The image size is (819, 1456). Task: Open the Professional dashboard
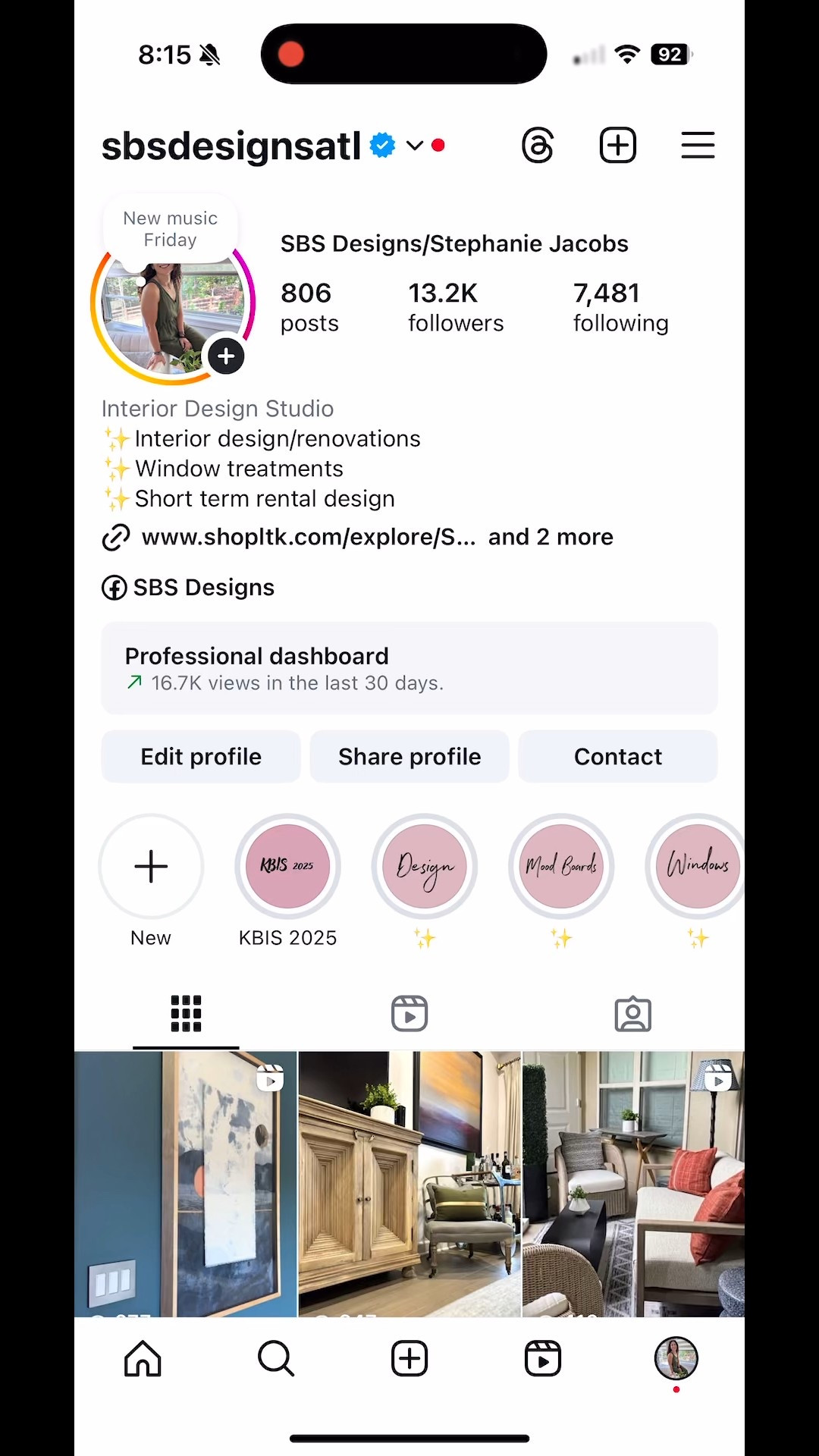coord(409,667)
